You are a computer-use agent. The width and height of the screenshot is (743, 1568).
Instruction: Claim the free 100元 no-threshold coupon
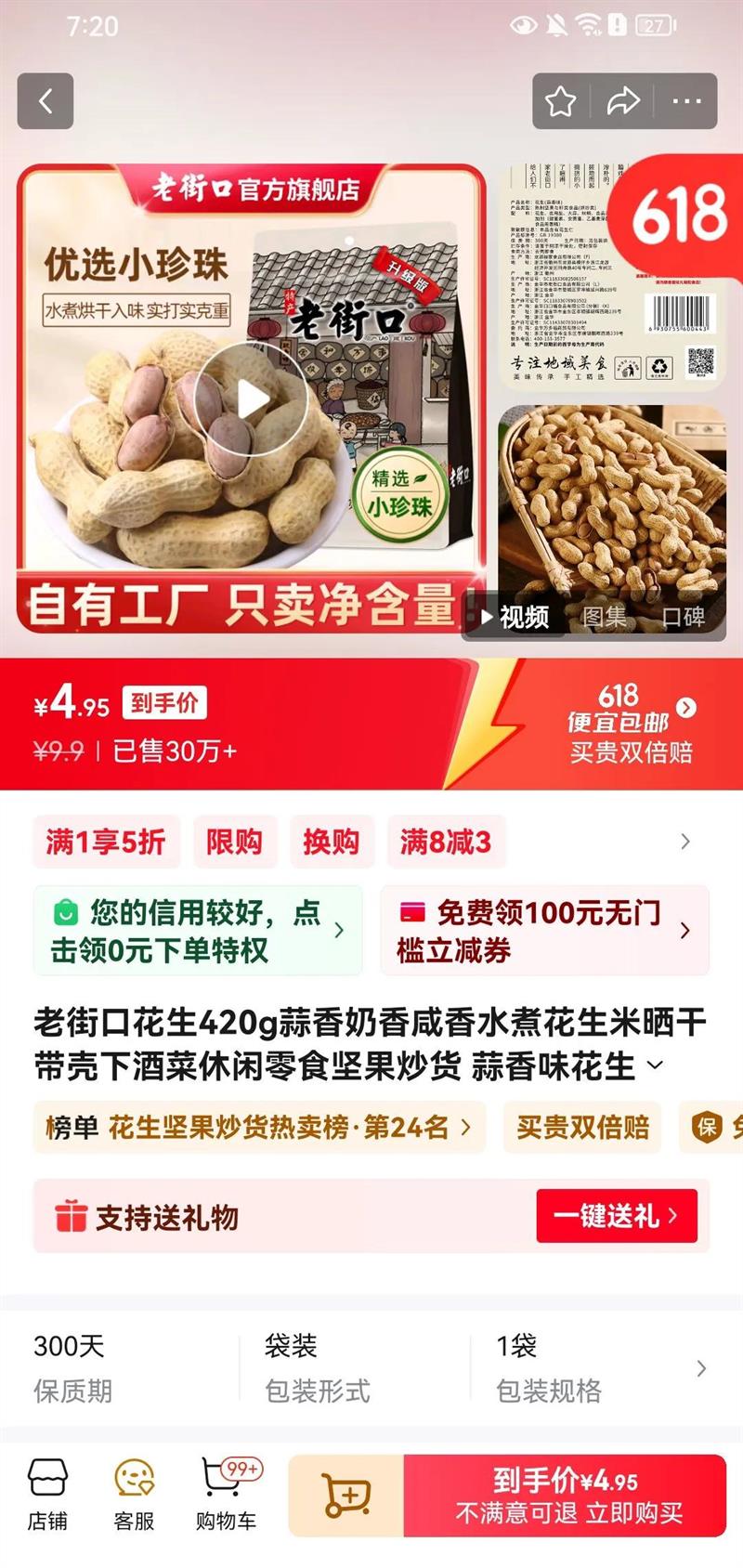click(545, 931)
